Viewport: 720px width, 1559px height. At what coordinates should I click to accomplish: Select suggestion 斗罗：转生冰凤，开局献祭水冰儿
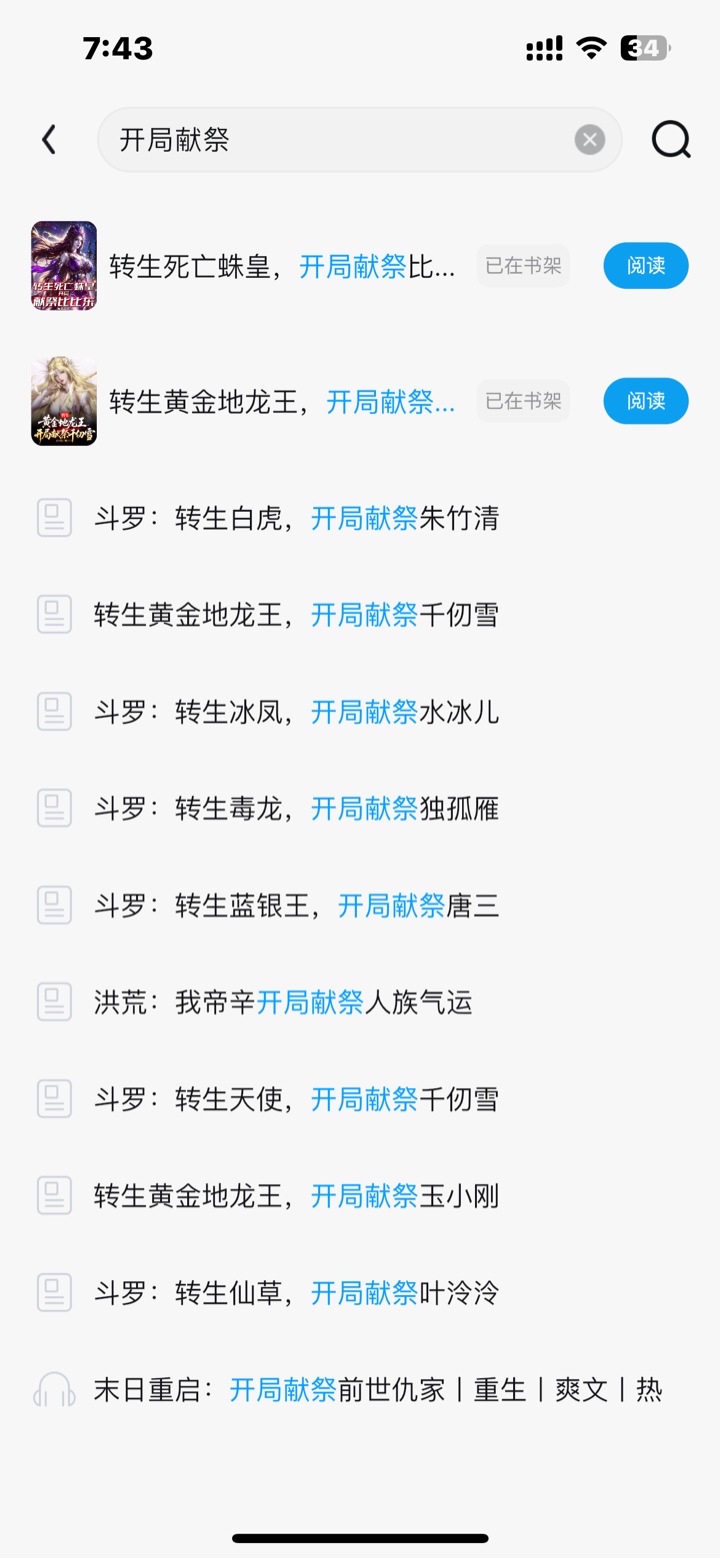(296, 712)
